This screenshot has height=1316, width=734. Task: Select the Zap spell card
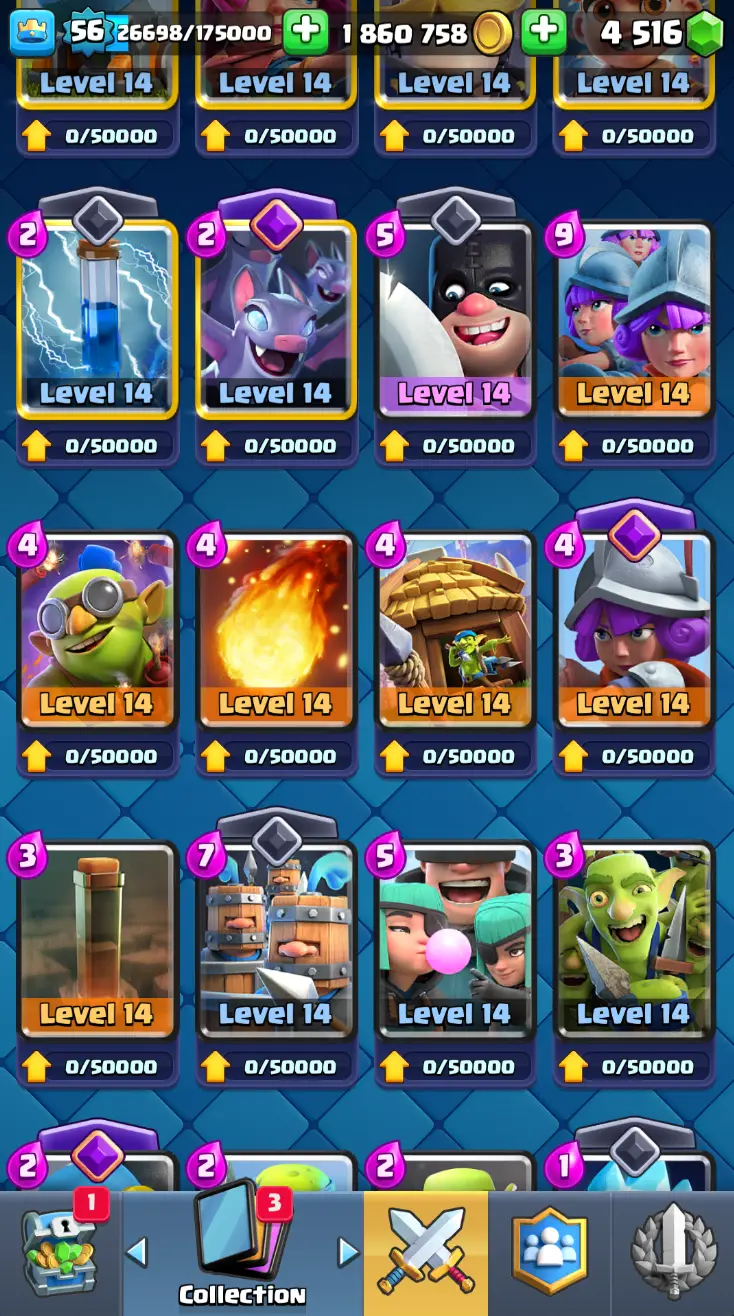(x=97, y=320)
